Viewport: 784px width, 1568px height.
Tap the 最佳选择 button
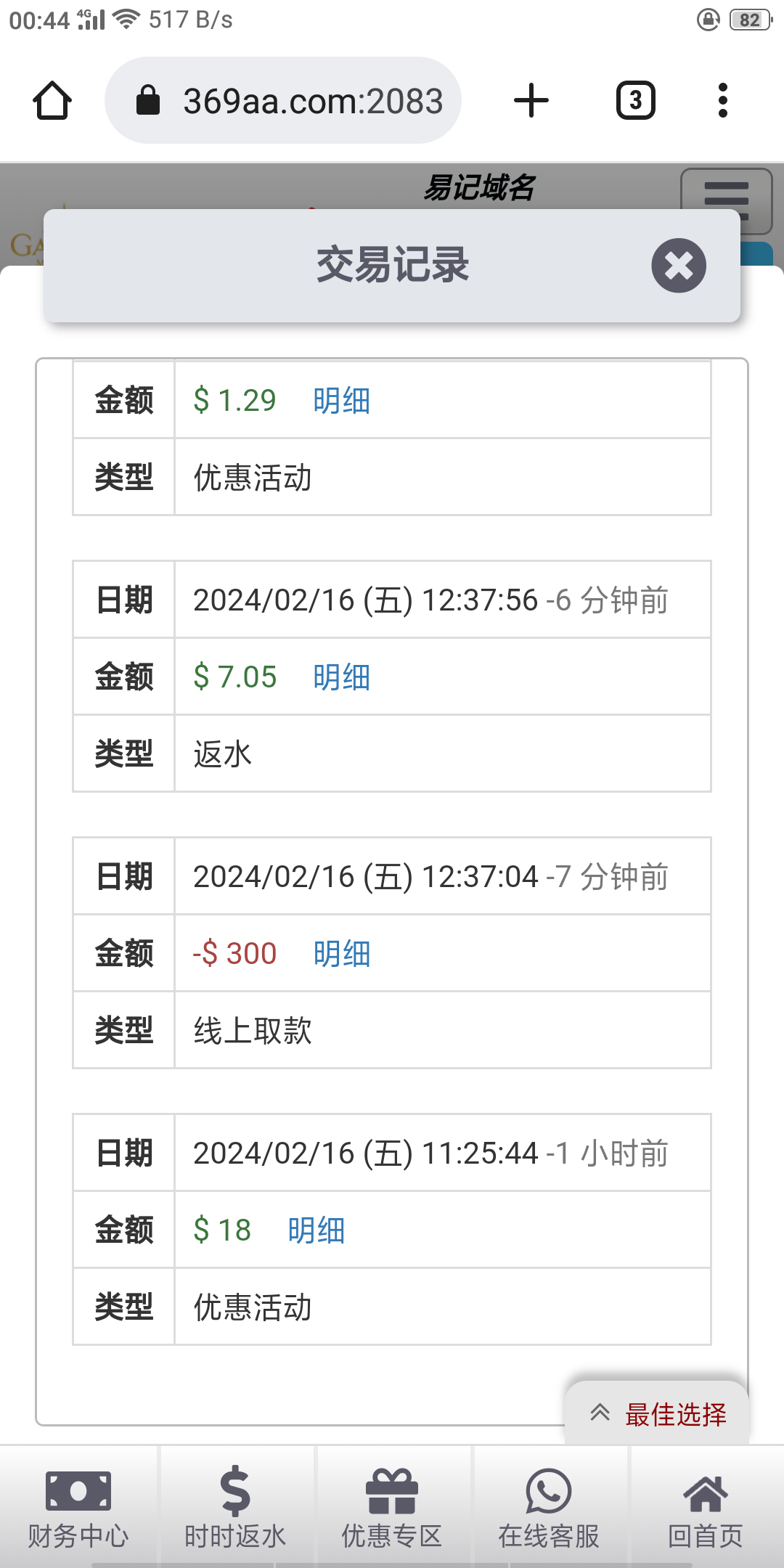(658, 1414)
